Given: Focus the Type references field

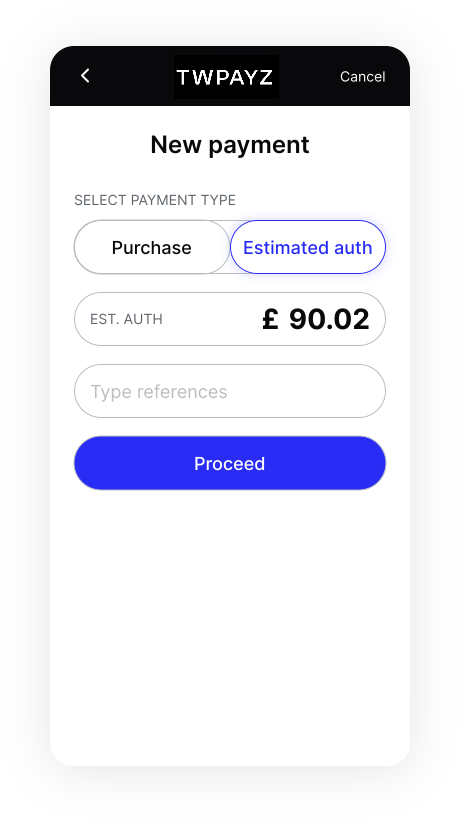Looking at the screenshot, I should [230, 391].
